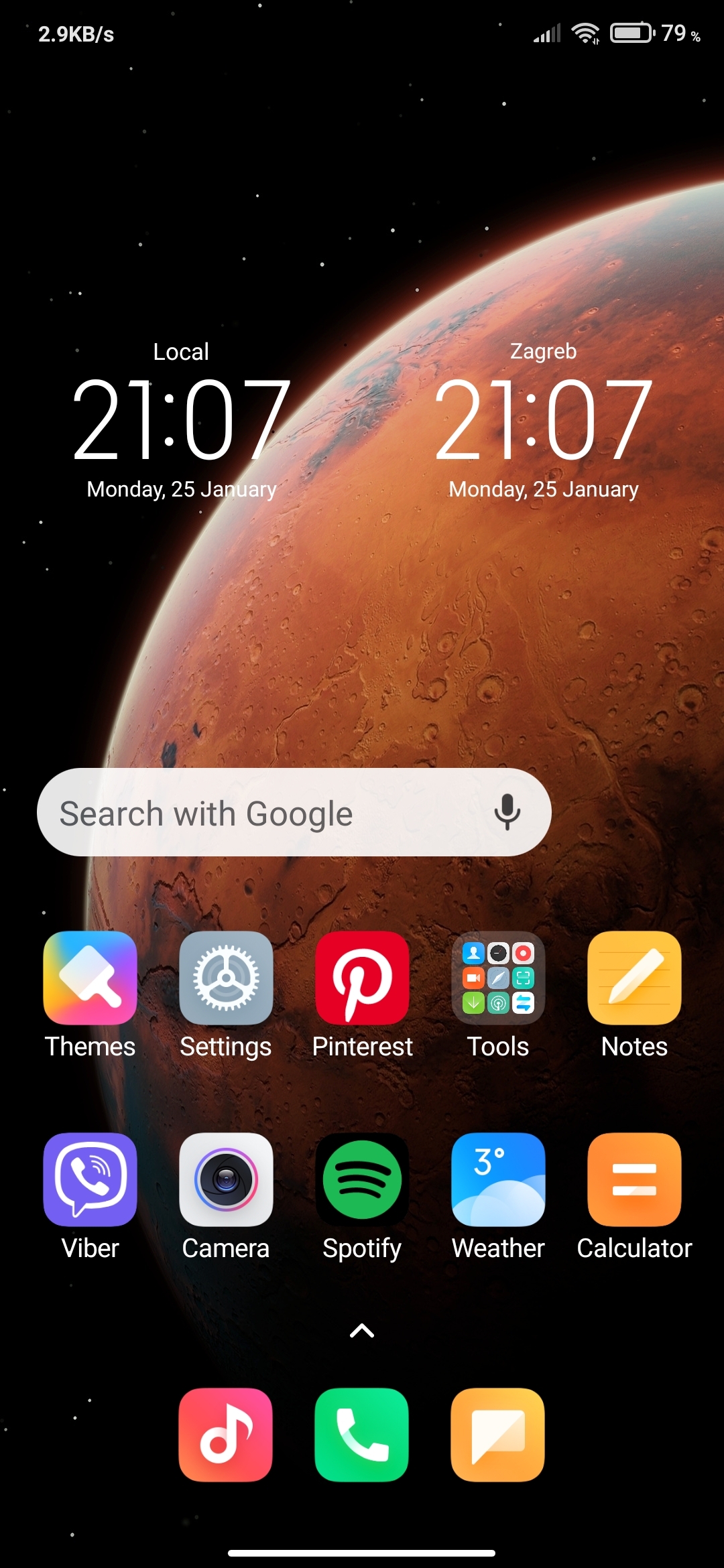
Task: Open the Phone dialer in the dock
Action: coord(362,1435)
